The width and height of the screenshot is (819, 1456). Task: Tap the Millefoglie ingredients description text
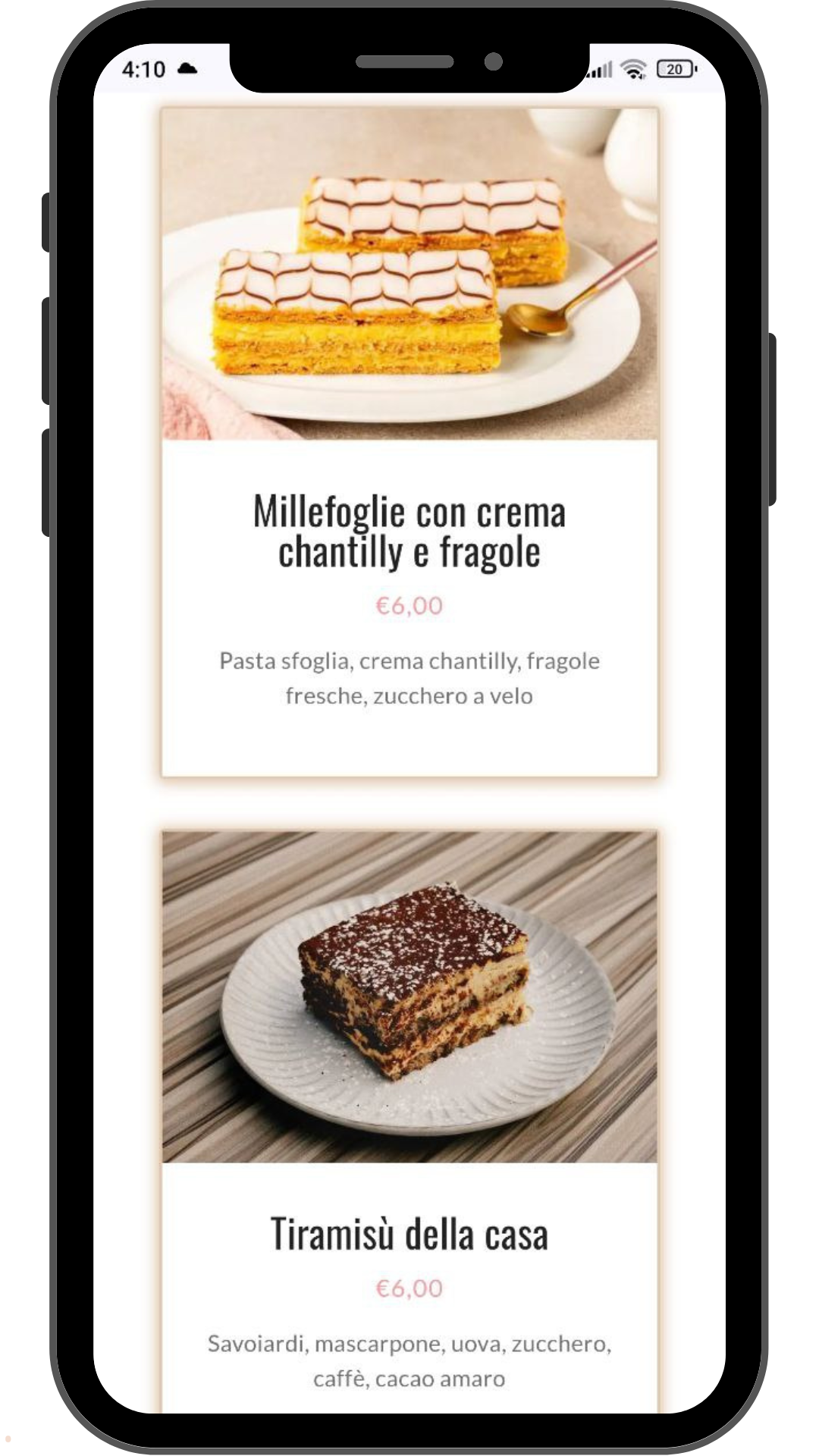pos(409,677)
